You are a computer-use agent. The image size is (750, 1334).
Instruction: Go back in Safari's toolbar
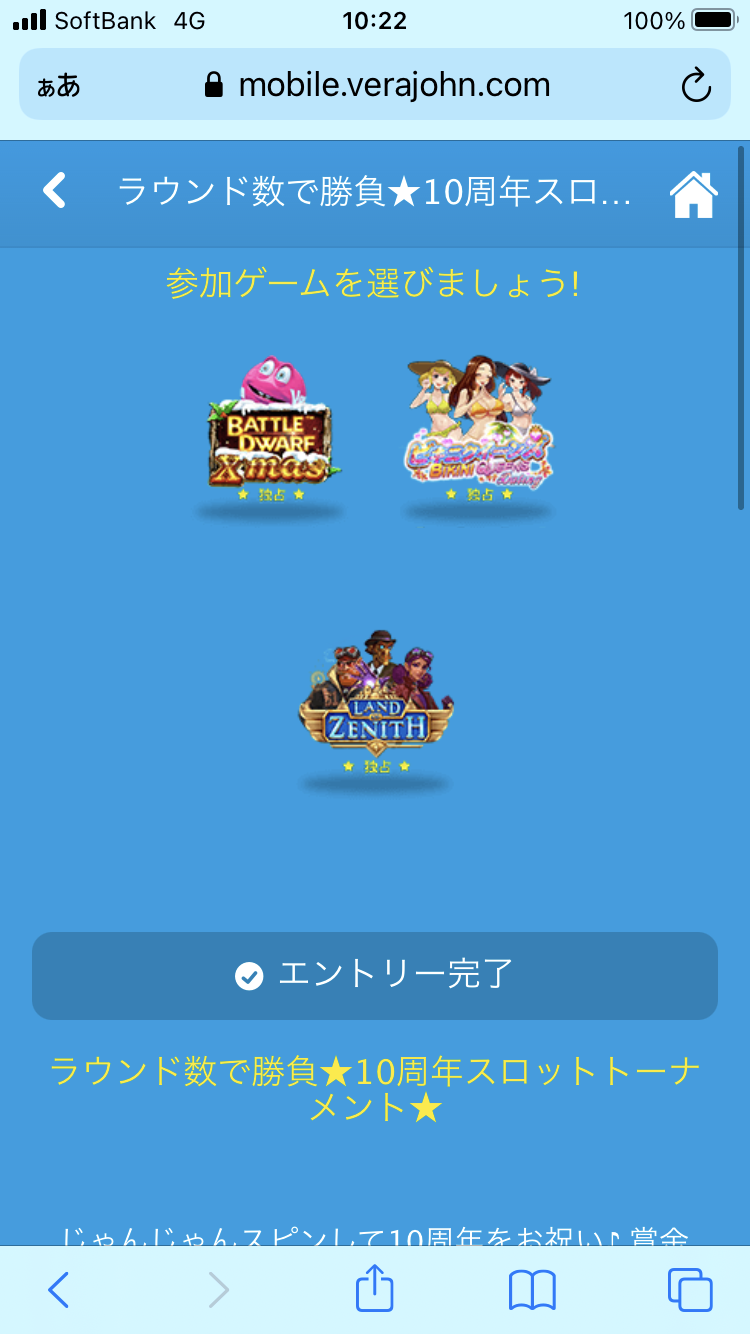point(58,1290)
